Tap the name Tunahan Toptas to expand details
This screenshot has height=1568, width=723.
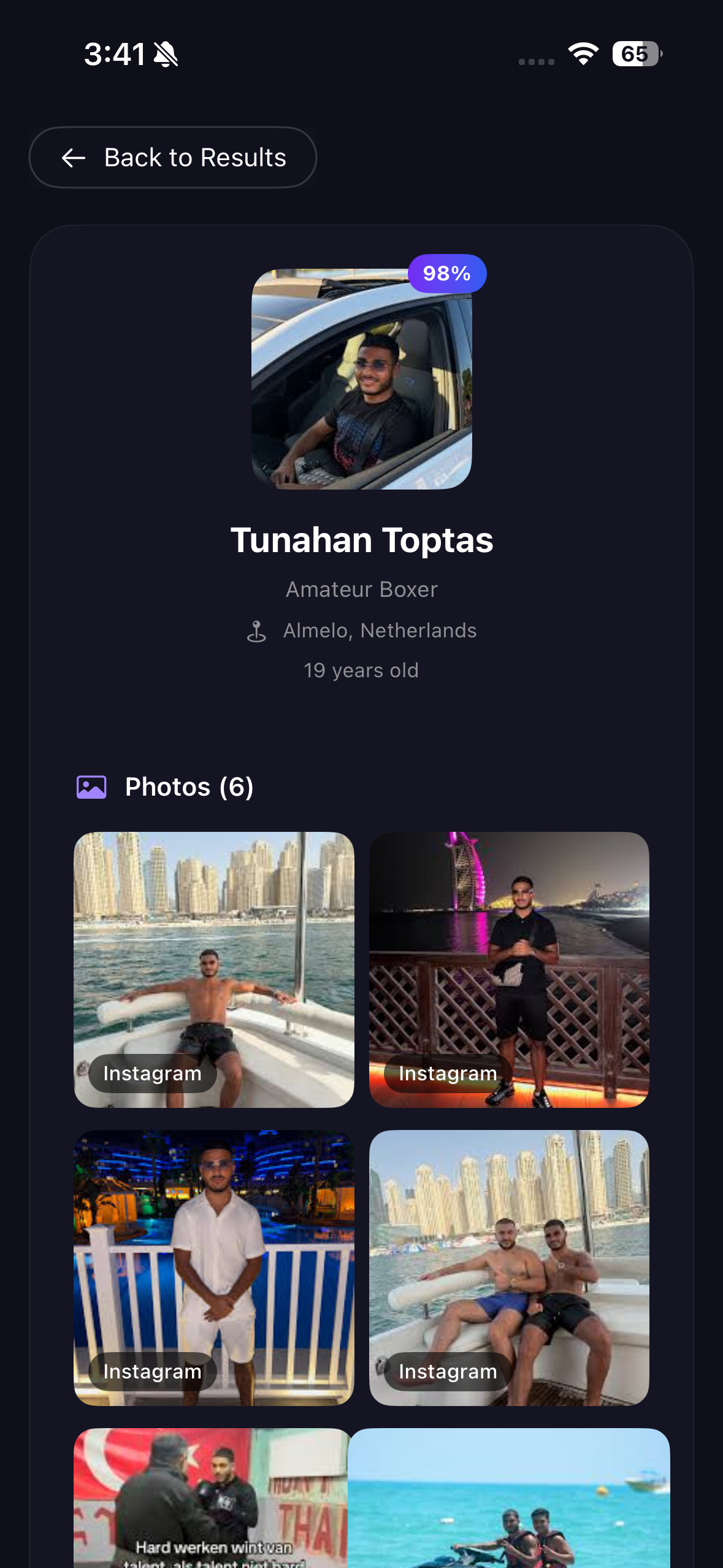(x=362, y=540)
